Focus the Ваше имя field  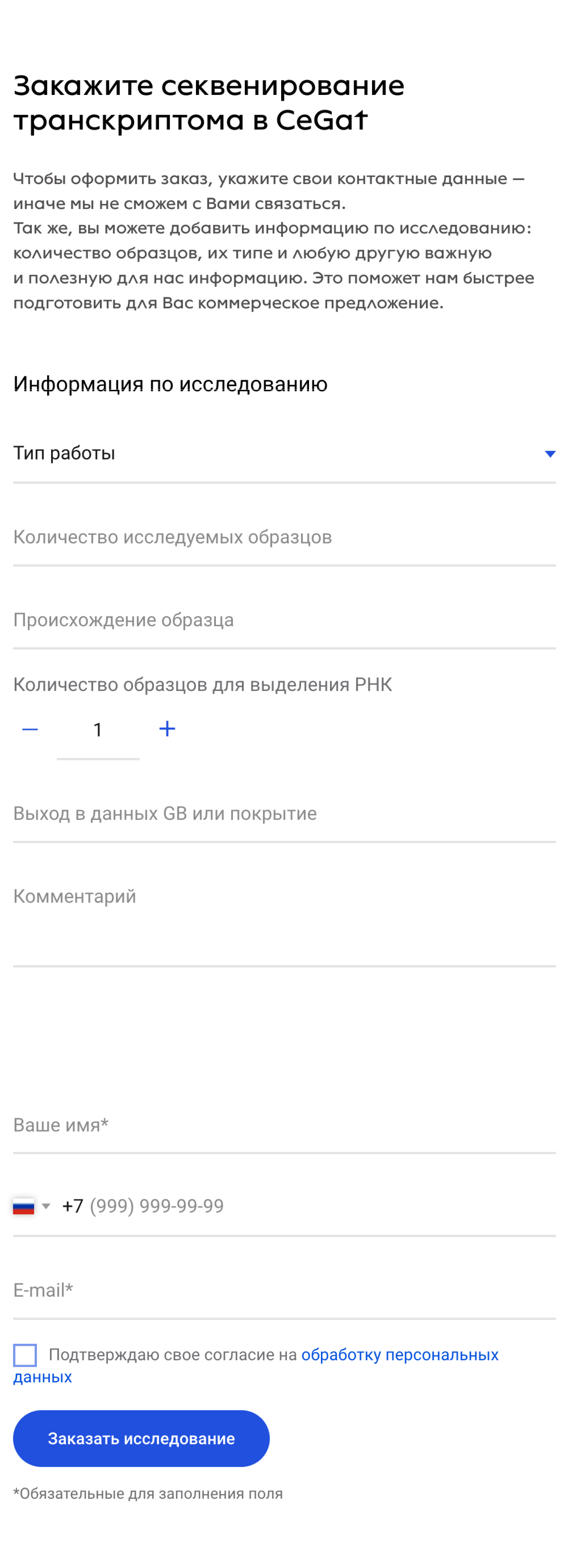284,1126
